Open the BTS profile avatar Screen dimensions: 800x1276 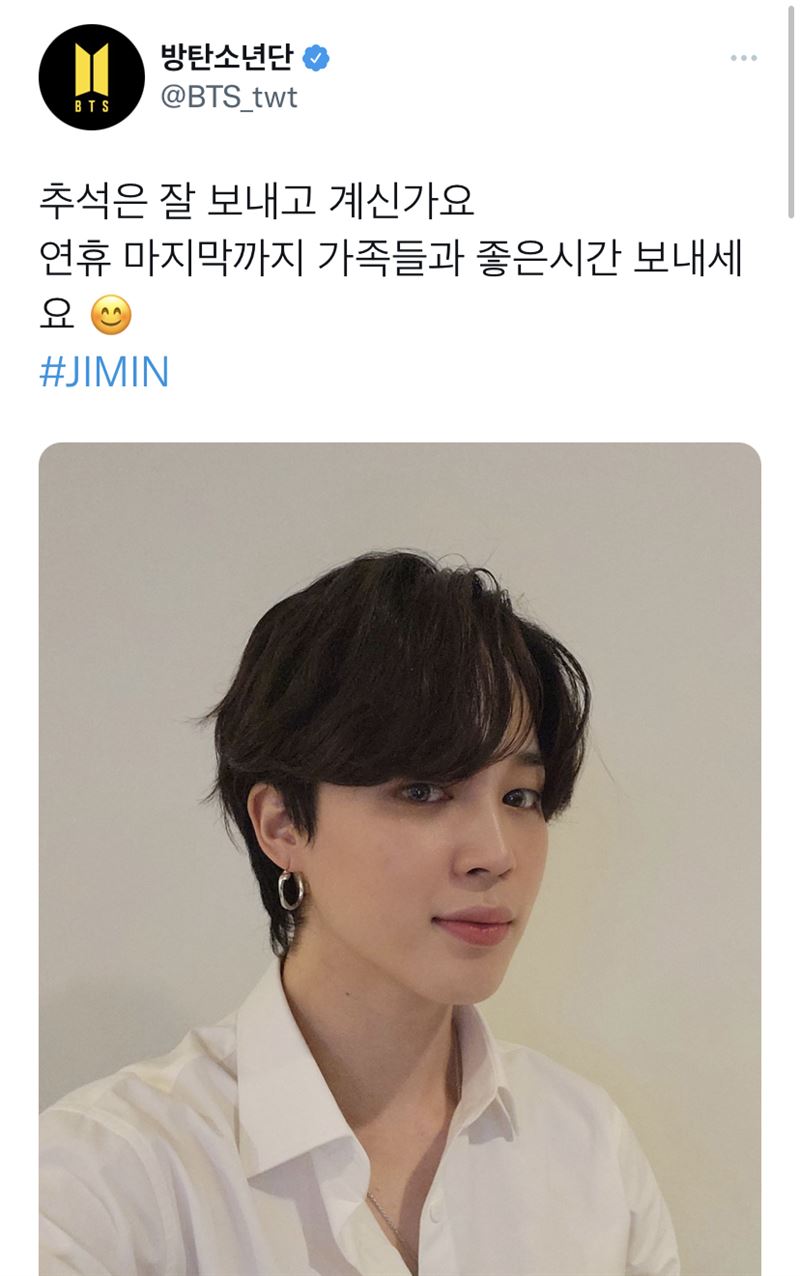point(91,78)
